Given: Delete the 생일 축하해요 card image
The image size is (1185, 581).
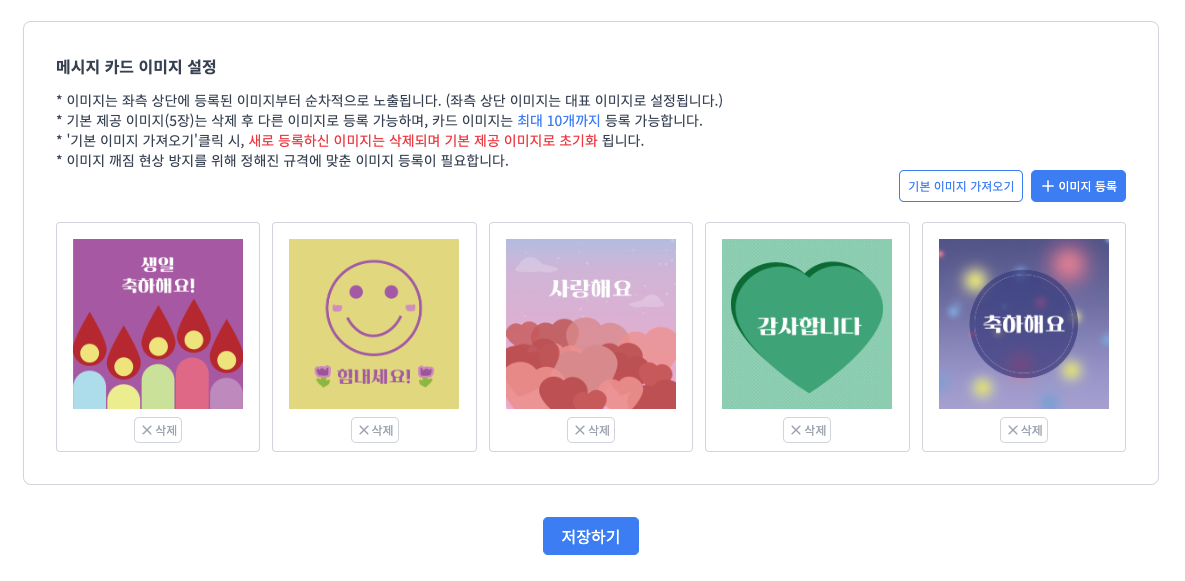Looking at the screenshot, I should [158, 430].
